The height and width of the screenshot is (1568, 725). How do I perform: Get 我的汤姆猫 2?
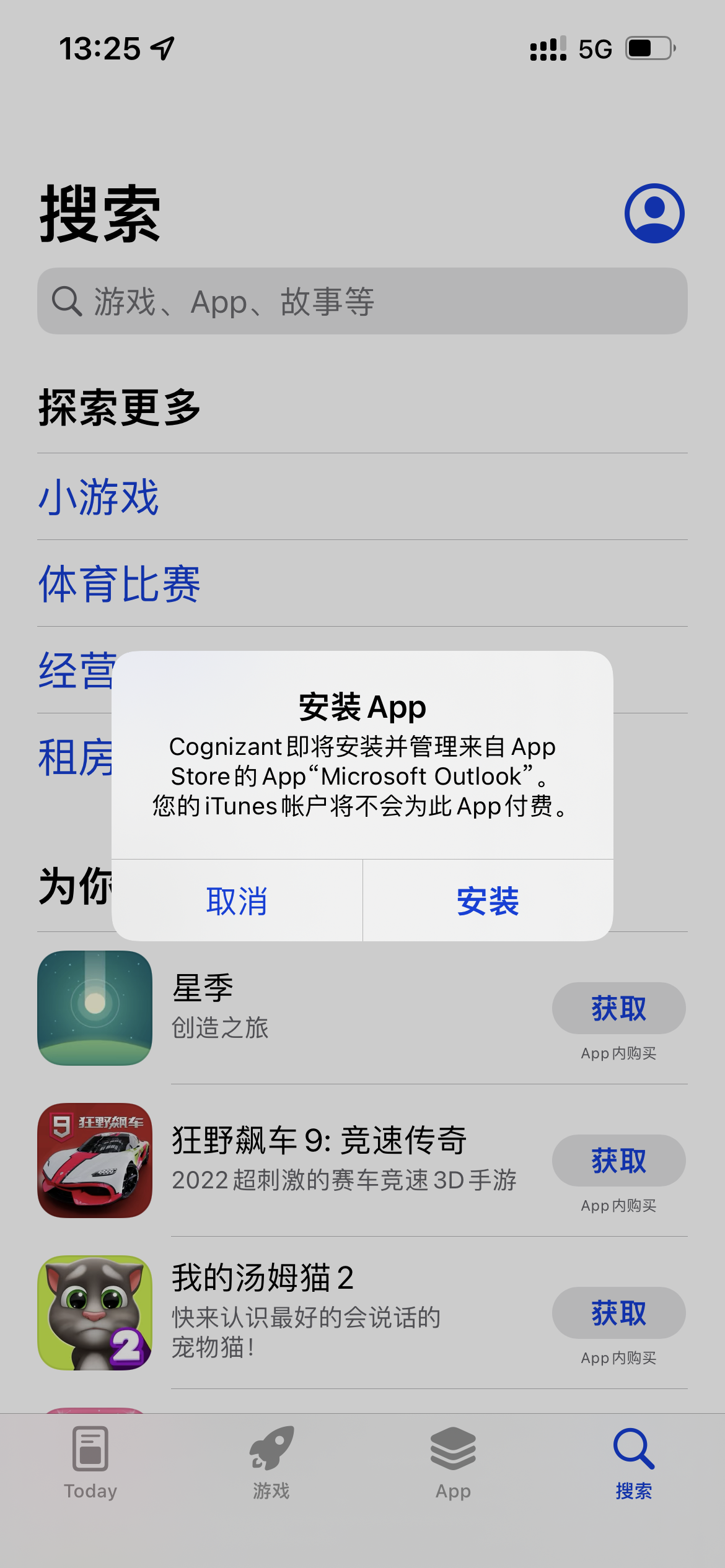coord(618,1313)
